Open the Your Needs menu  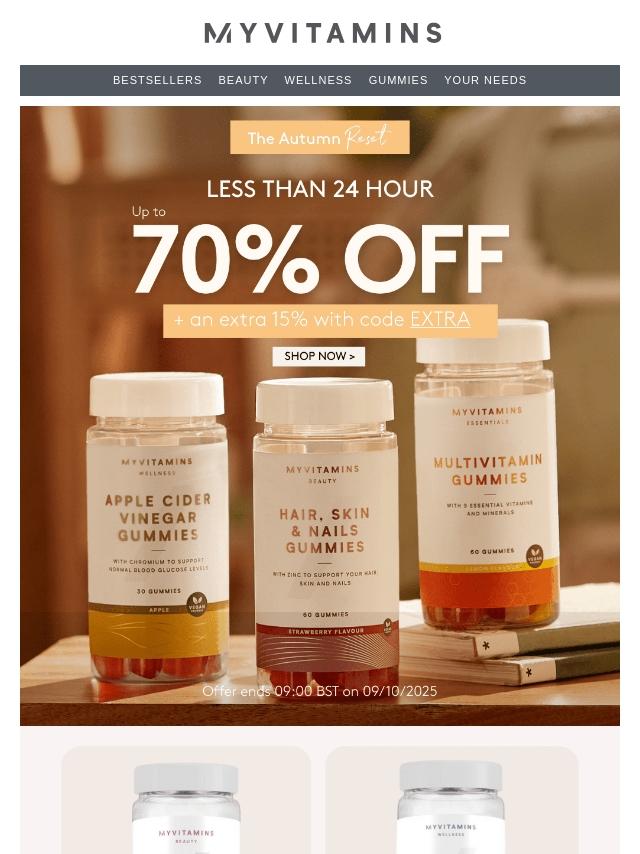pyautogui.click(x=485, y=80)
